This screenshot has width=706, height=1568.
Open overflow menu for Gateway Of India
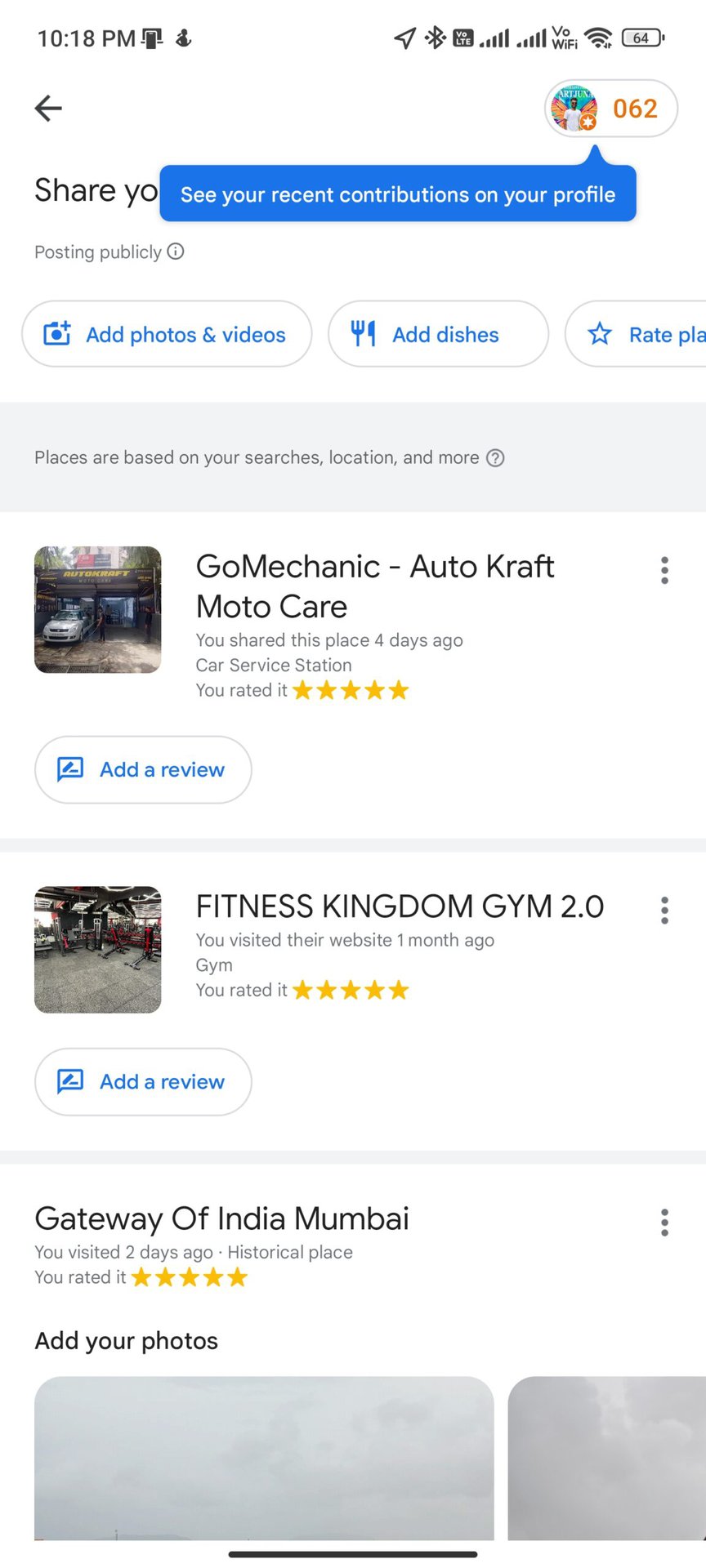pos(664,1223)
